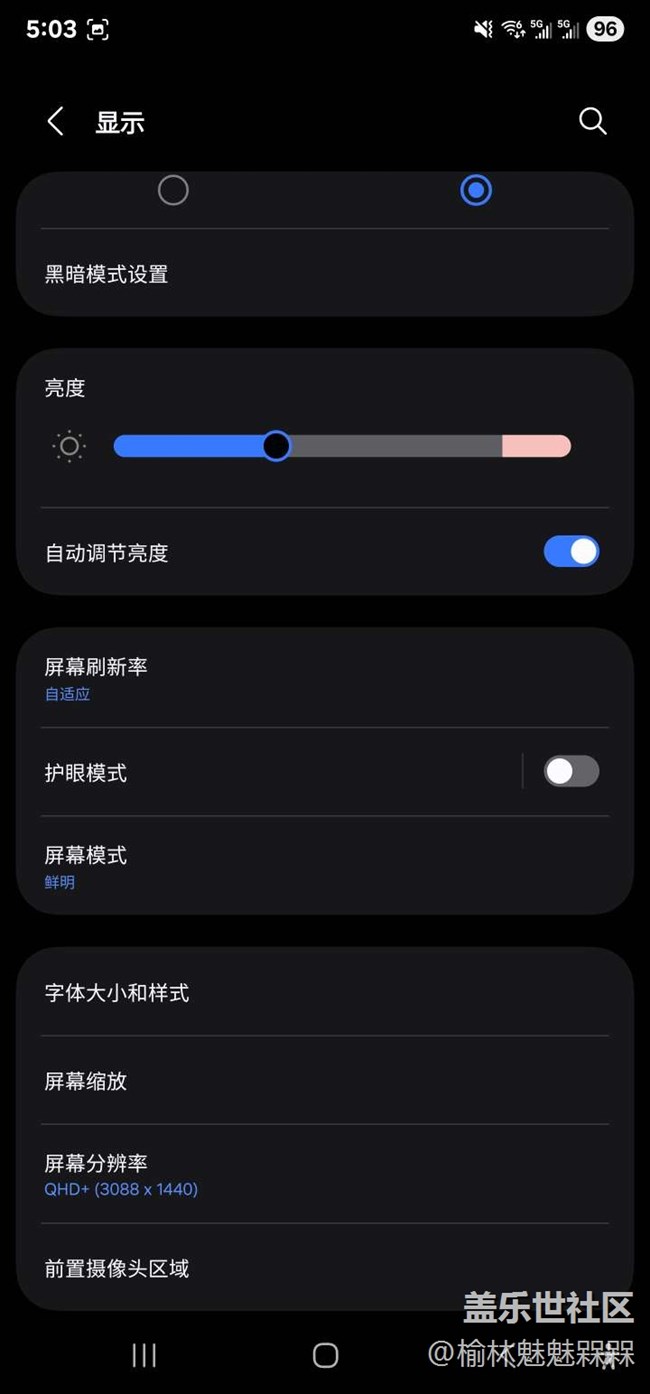The image size is (650, 1394).
Task: Open 屏幕缩放 settings
Action: (325, 1081)
